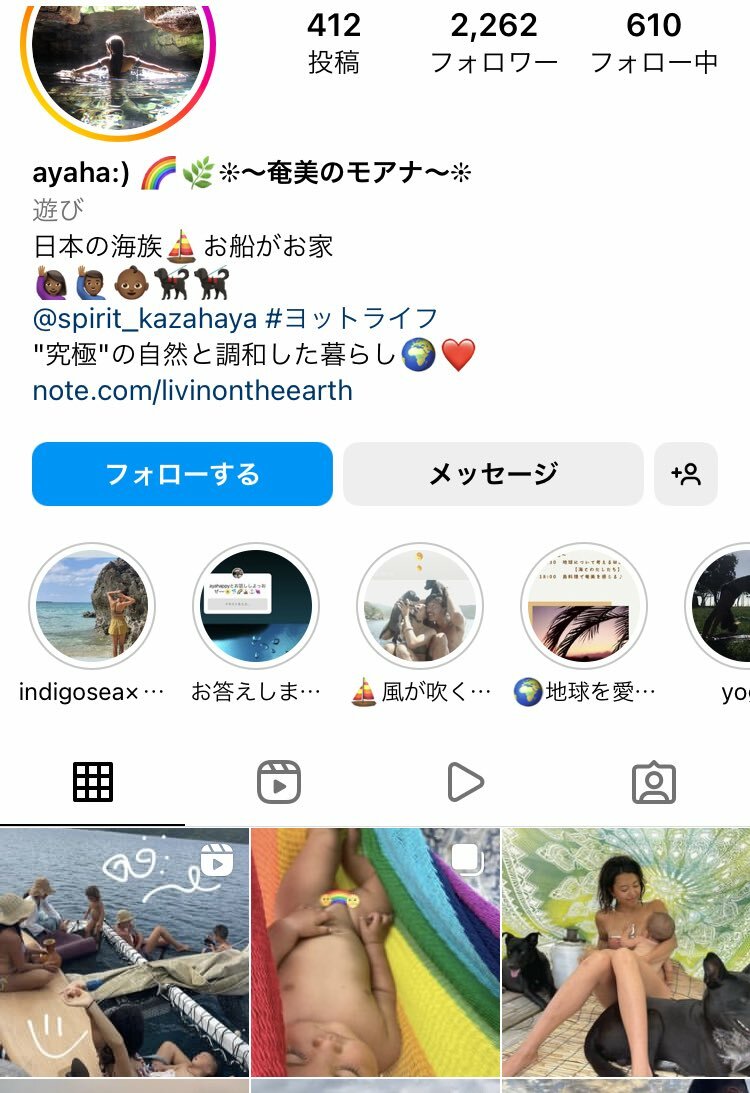
Task: Switch to the tagged photos tab
Action: coord(654,783)
